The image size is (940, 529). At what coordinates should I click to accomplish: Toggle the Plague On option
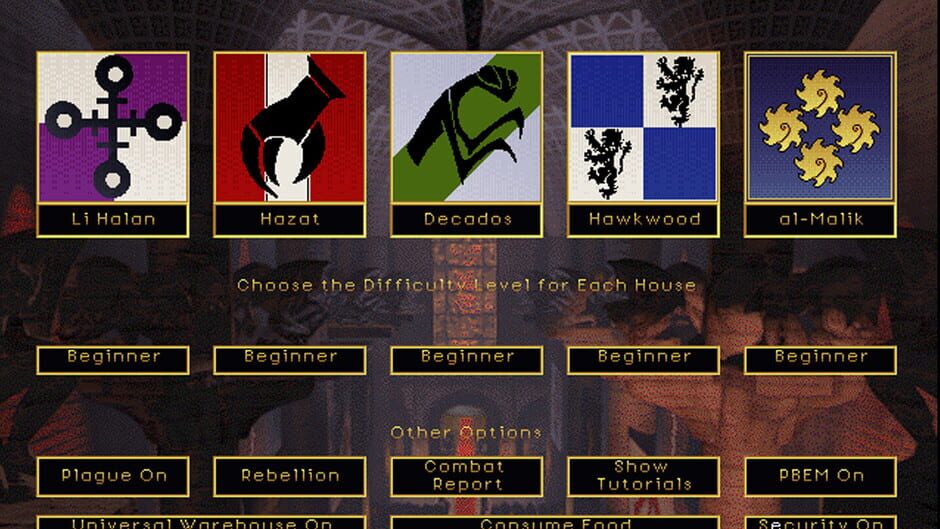pos(113,476)
